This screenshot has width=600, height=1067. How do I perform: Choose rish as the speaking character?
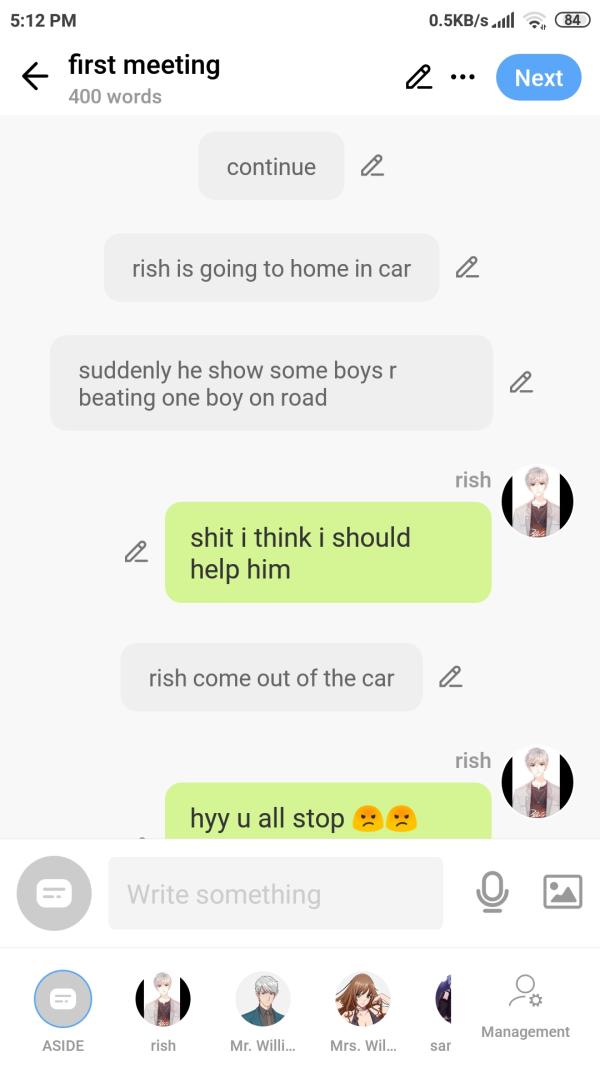pyautogui.click(x=163, y=1000)
